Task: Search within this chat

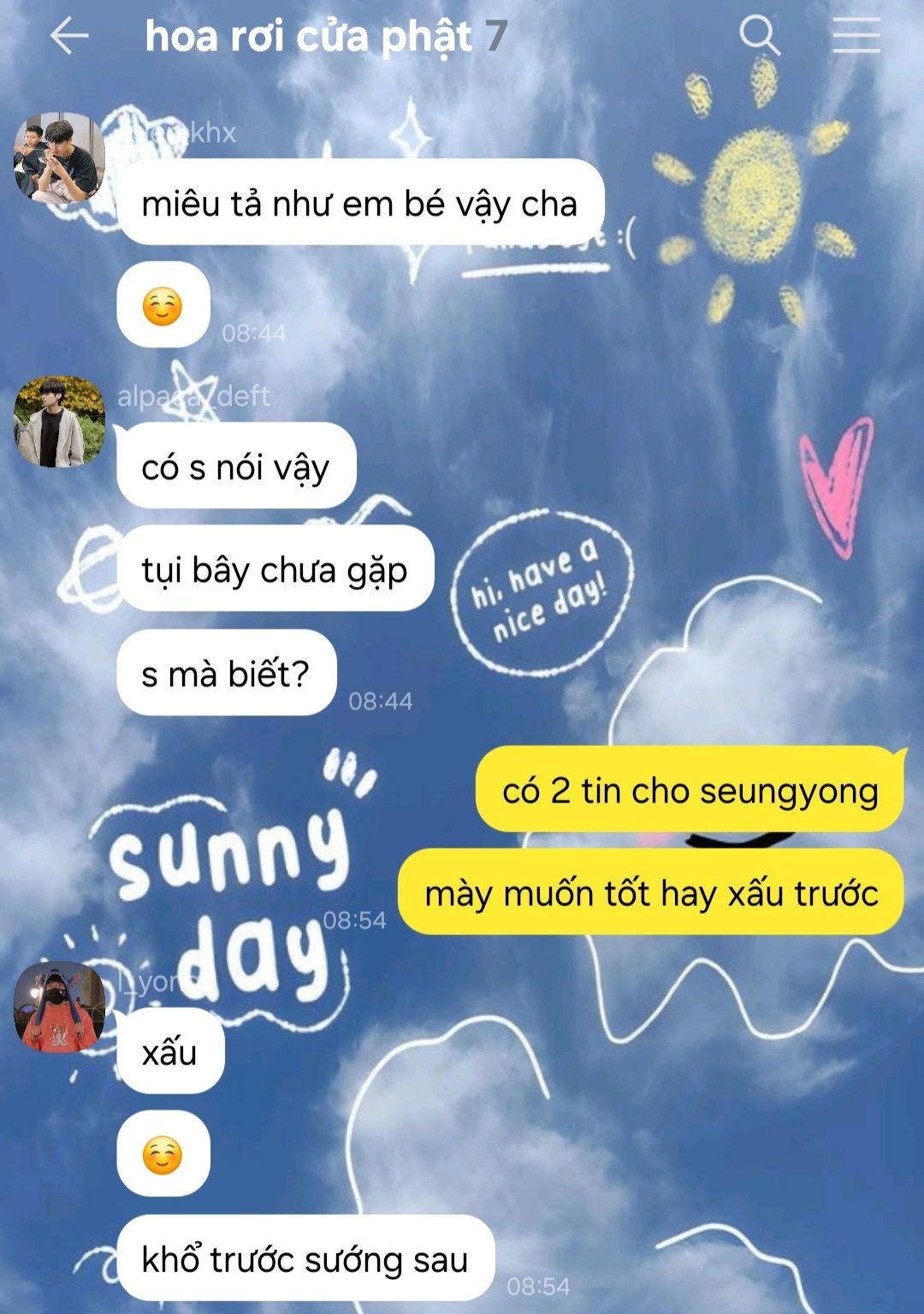Action: click(x=759, y=37)
